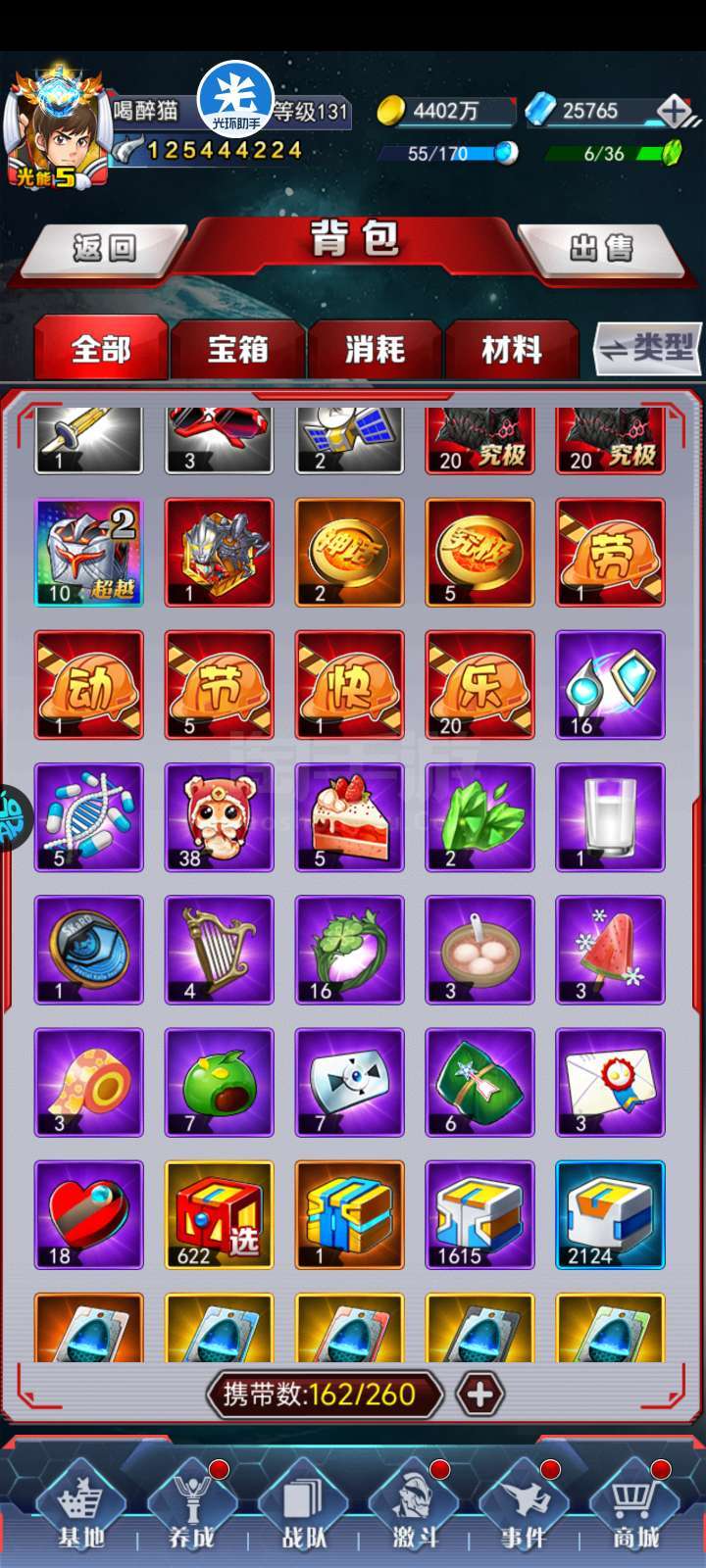This screenshot has height=1568, width=706.
Task: Expand carry capacity with the plus button
Action: coord(479,1394)
